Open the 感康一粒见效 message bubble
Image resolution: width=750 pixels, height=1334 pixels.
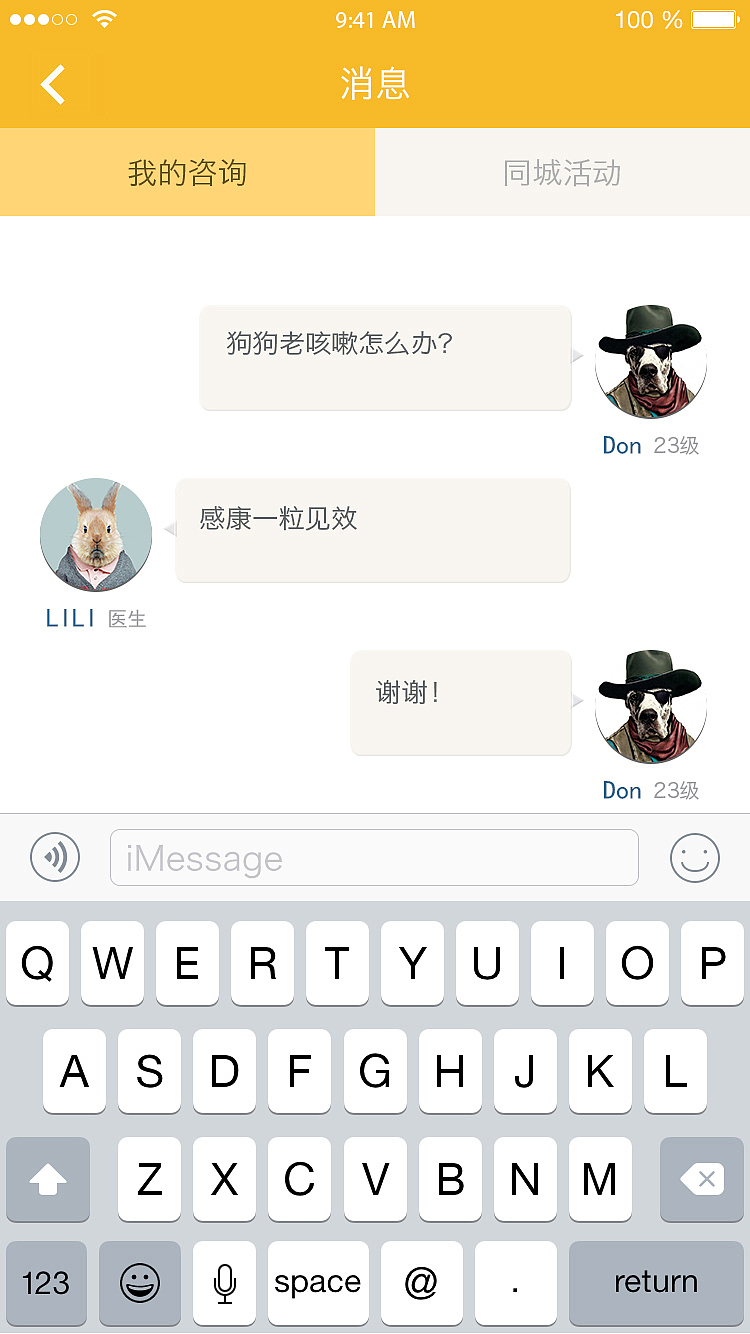(x=372, y=530)
